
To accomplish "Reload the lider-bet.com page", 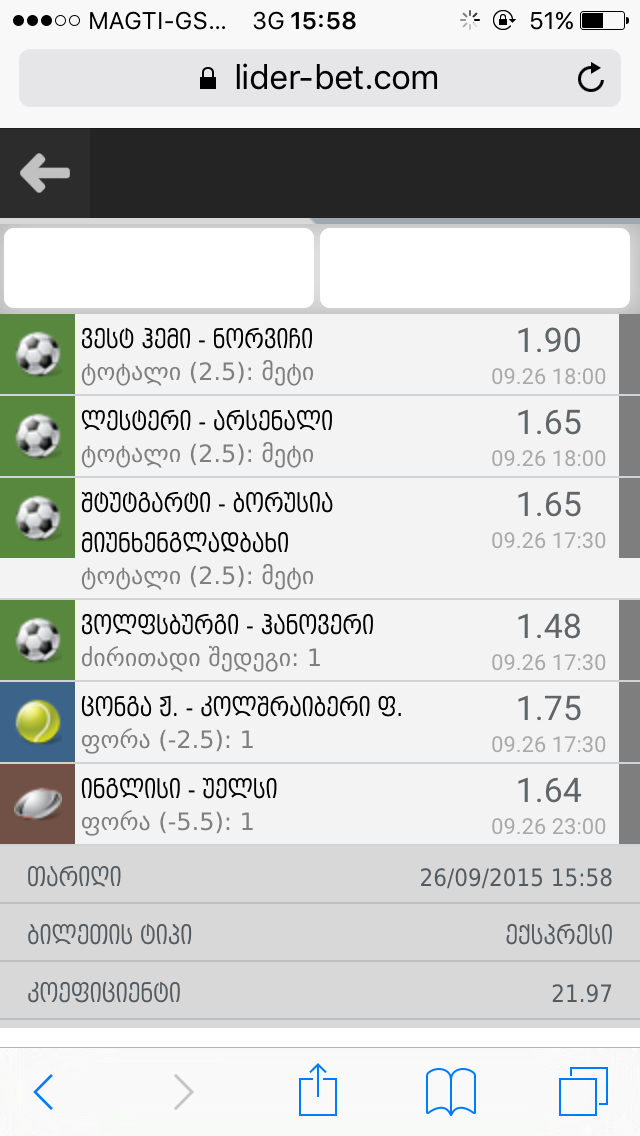I will (591, 78).
